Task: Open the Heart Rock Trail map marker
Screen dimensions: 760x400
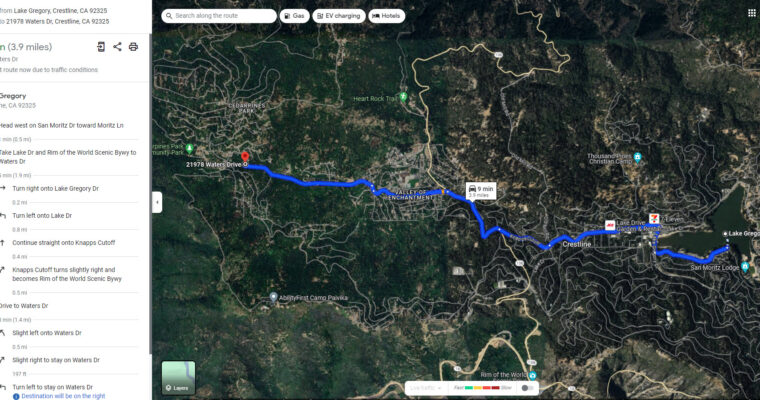Action: [403, 97]
